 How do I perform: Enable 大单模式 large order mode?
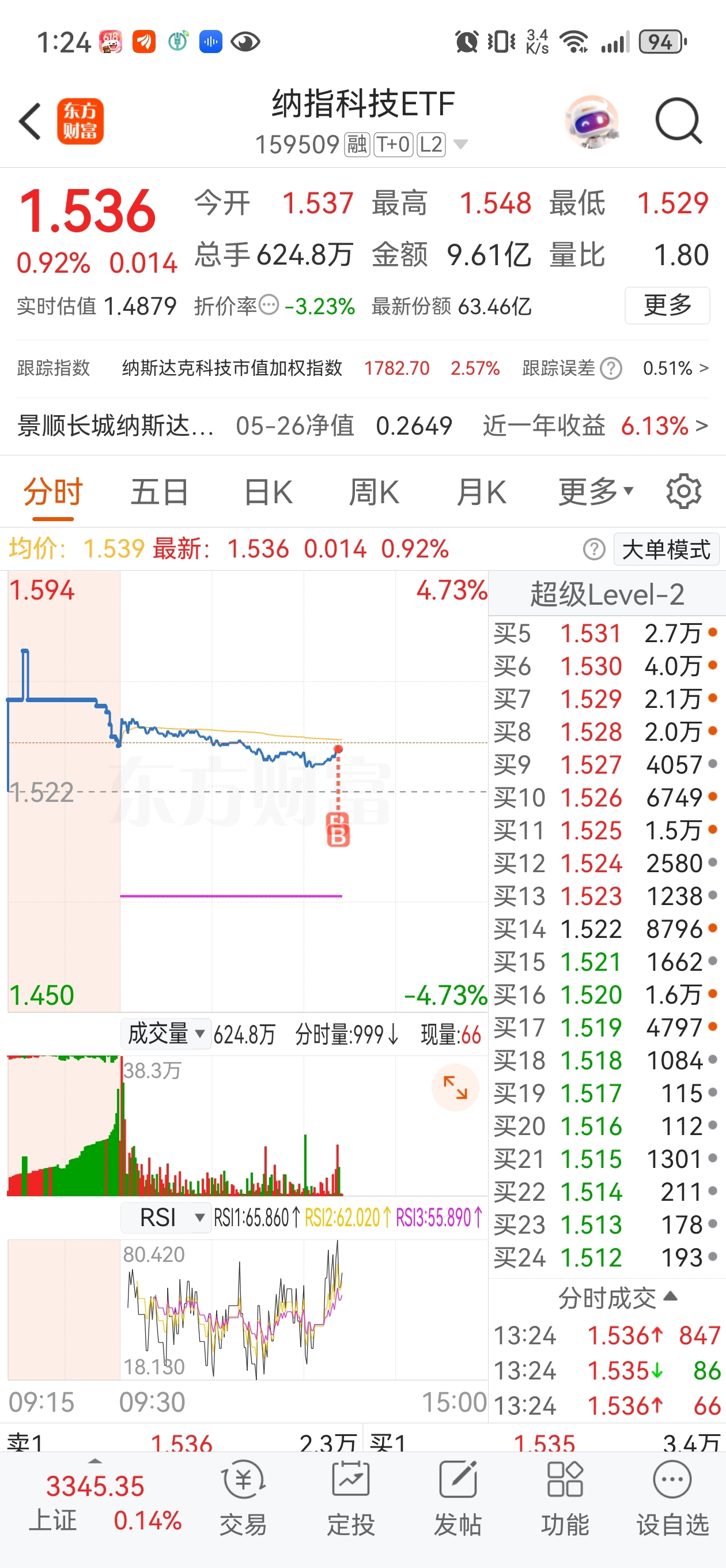click(x=665, y=548)
